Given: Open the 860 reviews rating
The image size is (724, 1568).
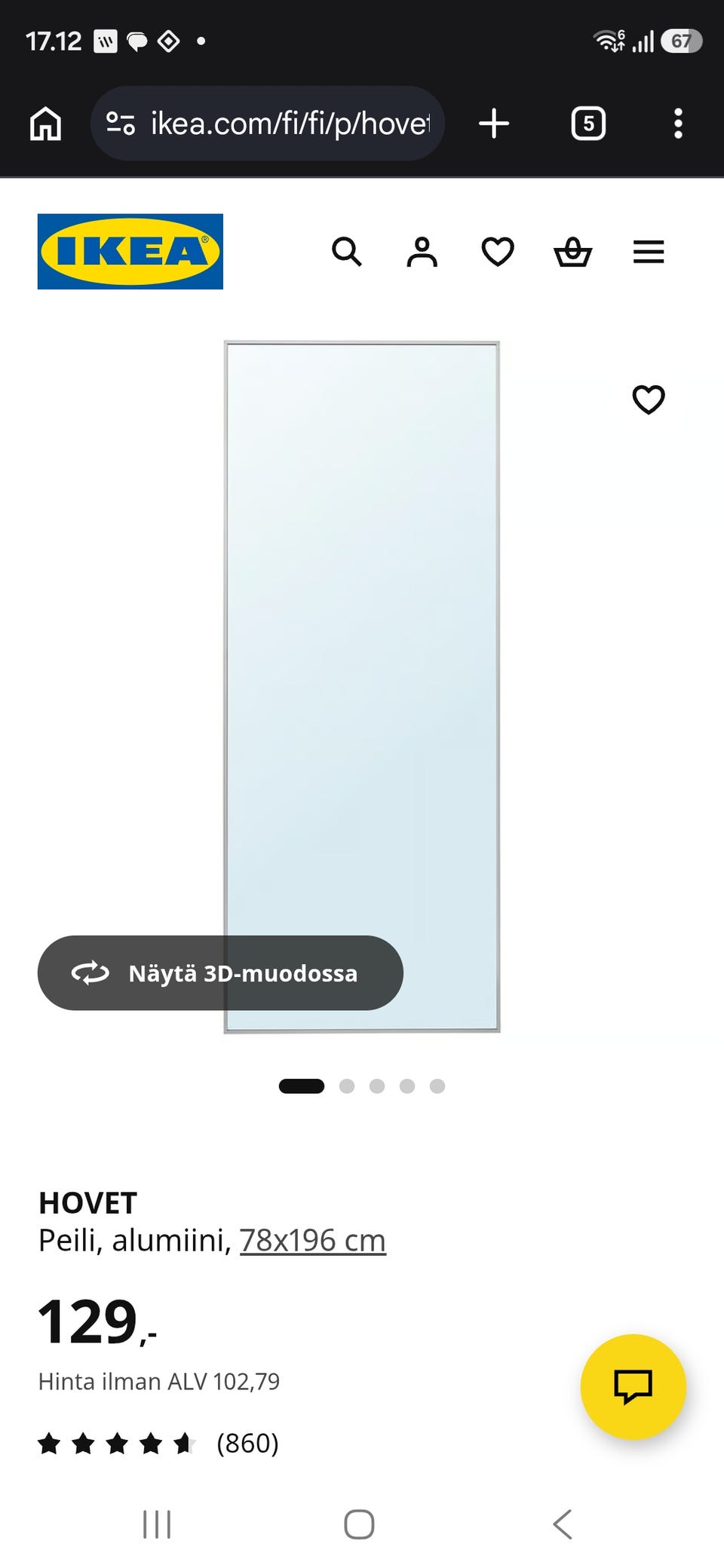Looking at the screenshot, I should (x=158, y=1444).
